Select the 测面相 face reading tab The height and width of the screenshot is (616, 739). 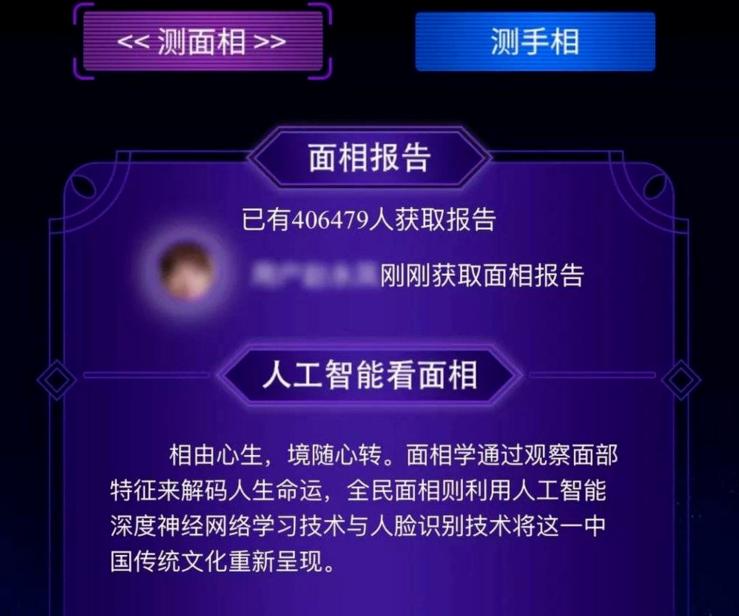pyautogui.click(x=202, y=41)
